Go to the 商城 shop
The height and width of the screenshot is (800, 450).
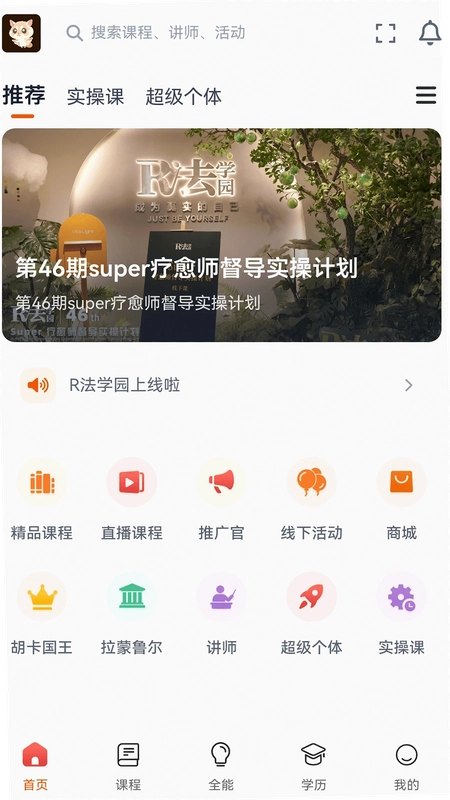(402, 499)
